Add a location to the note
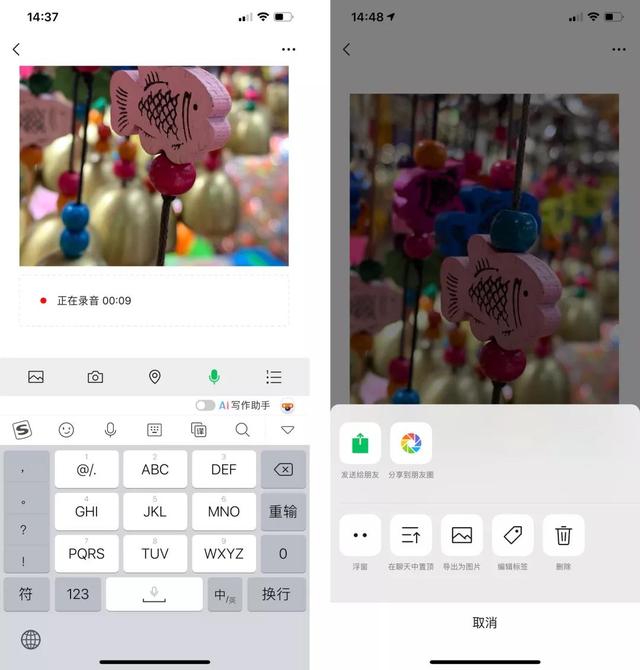 point(155,377)
